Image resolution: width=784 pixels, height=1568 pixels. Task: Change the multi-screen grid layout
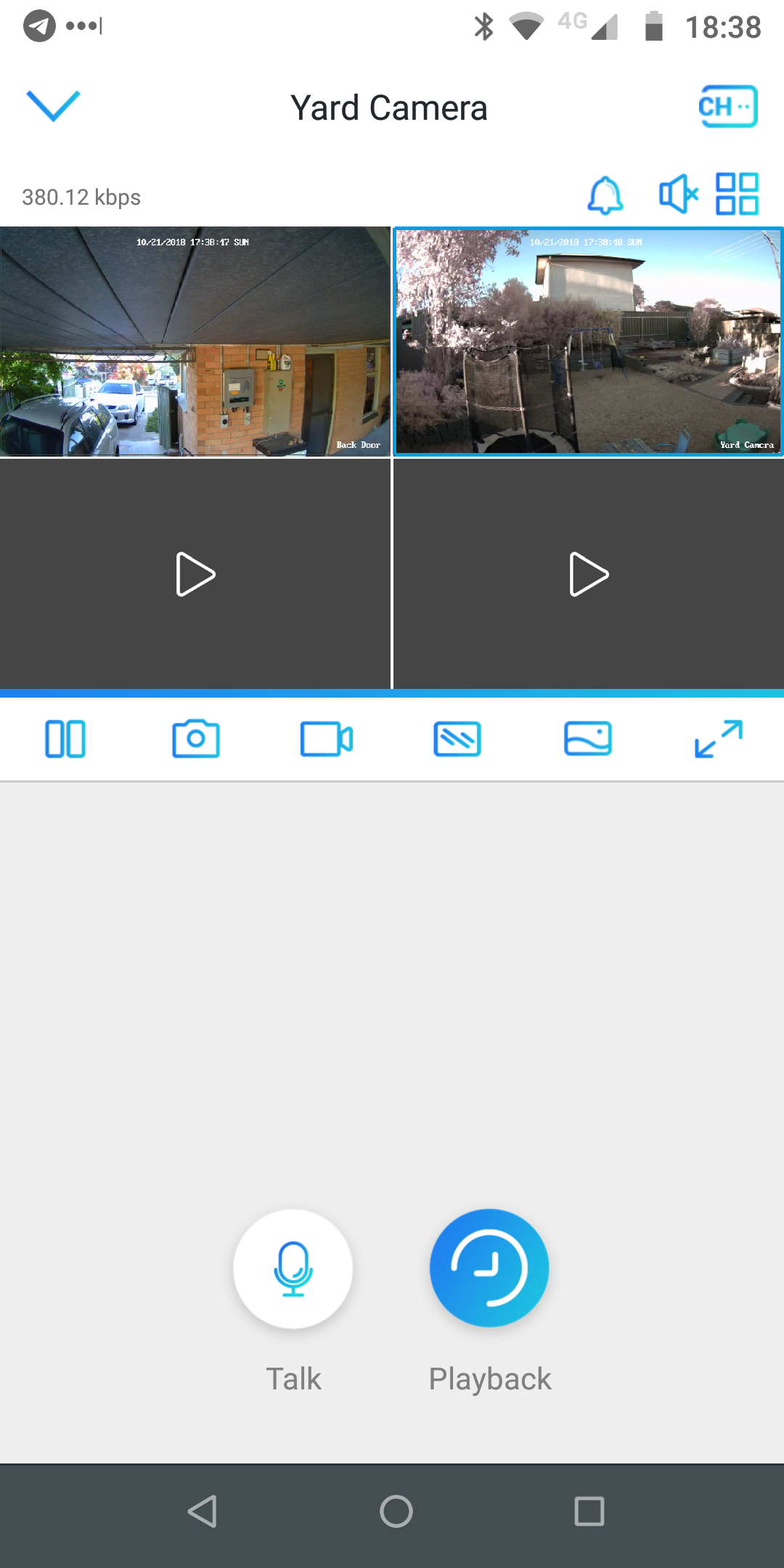point(738,194)
